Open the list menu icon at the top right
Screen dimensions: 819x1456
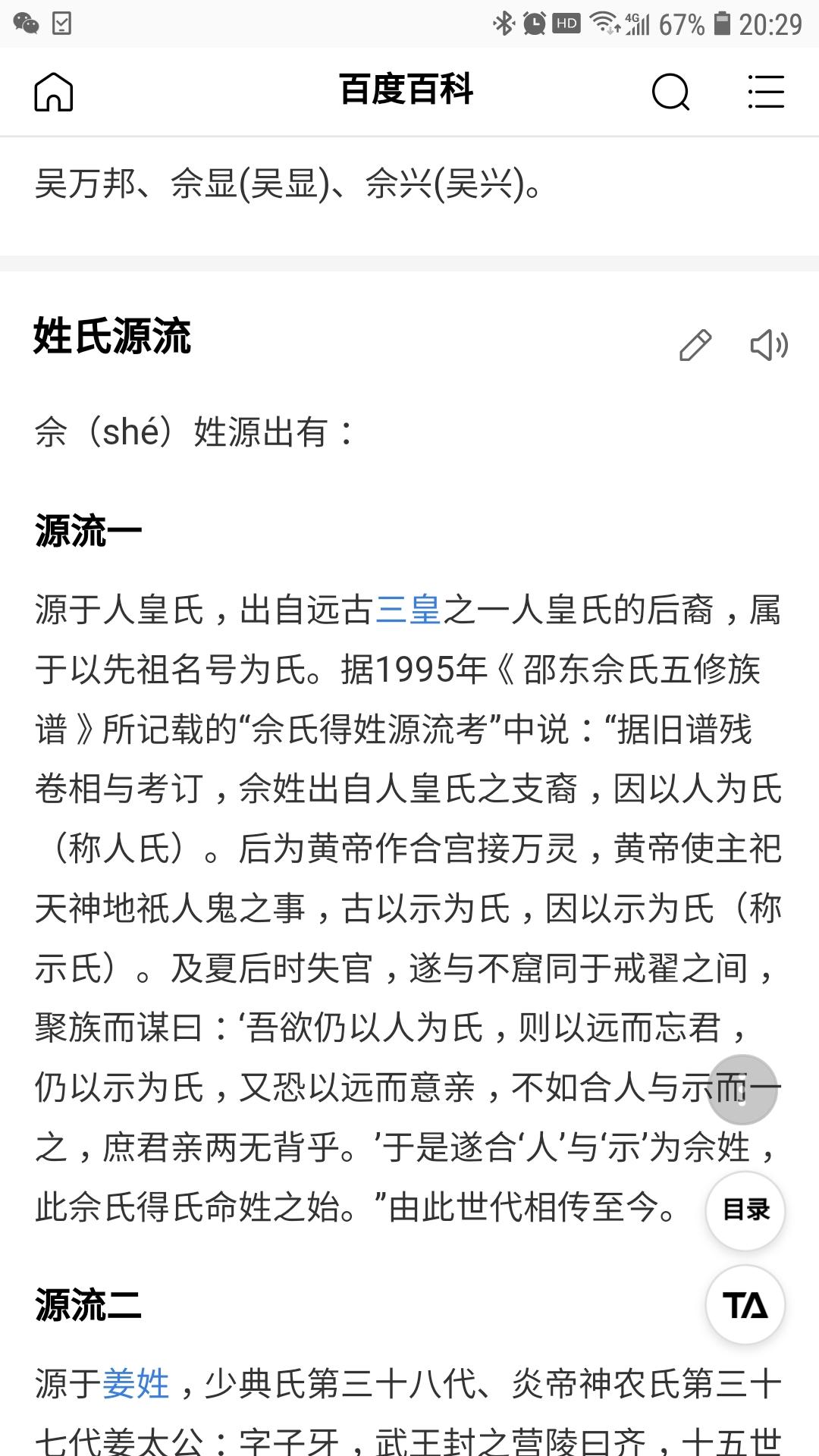[766, 92]
